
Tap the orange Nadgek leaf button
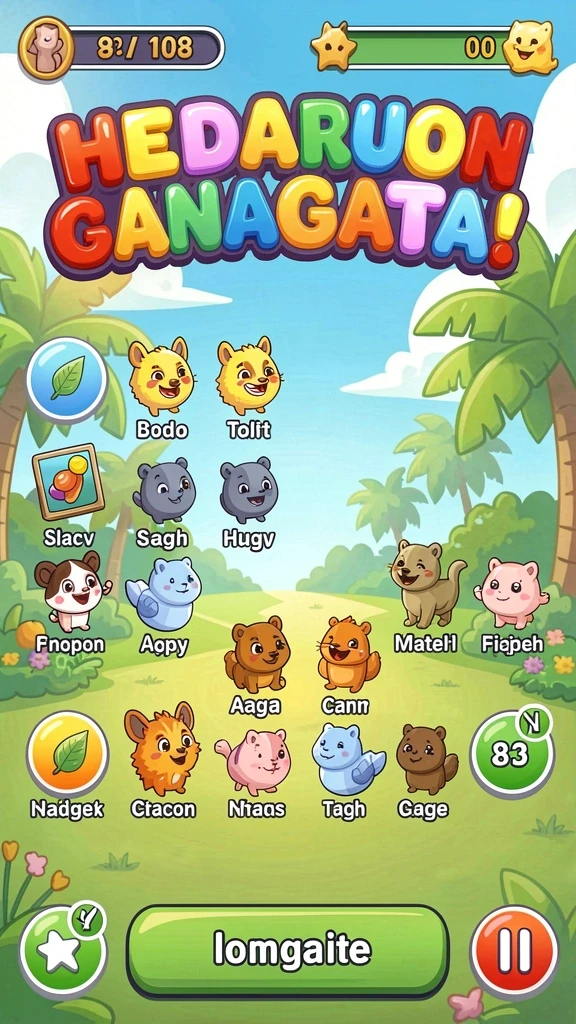[x=68, y=752]
